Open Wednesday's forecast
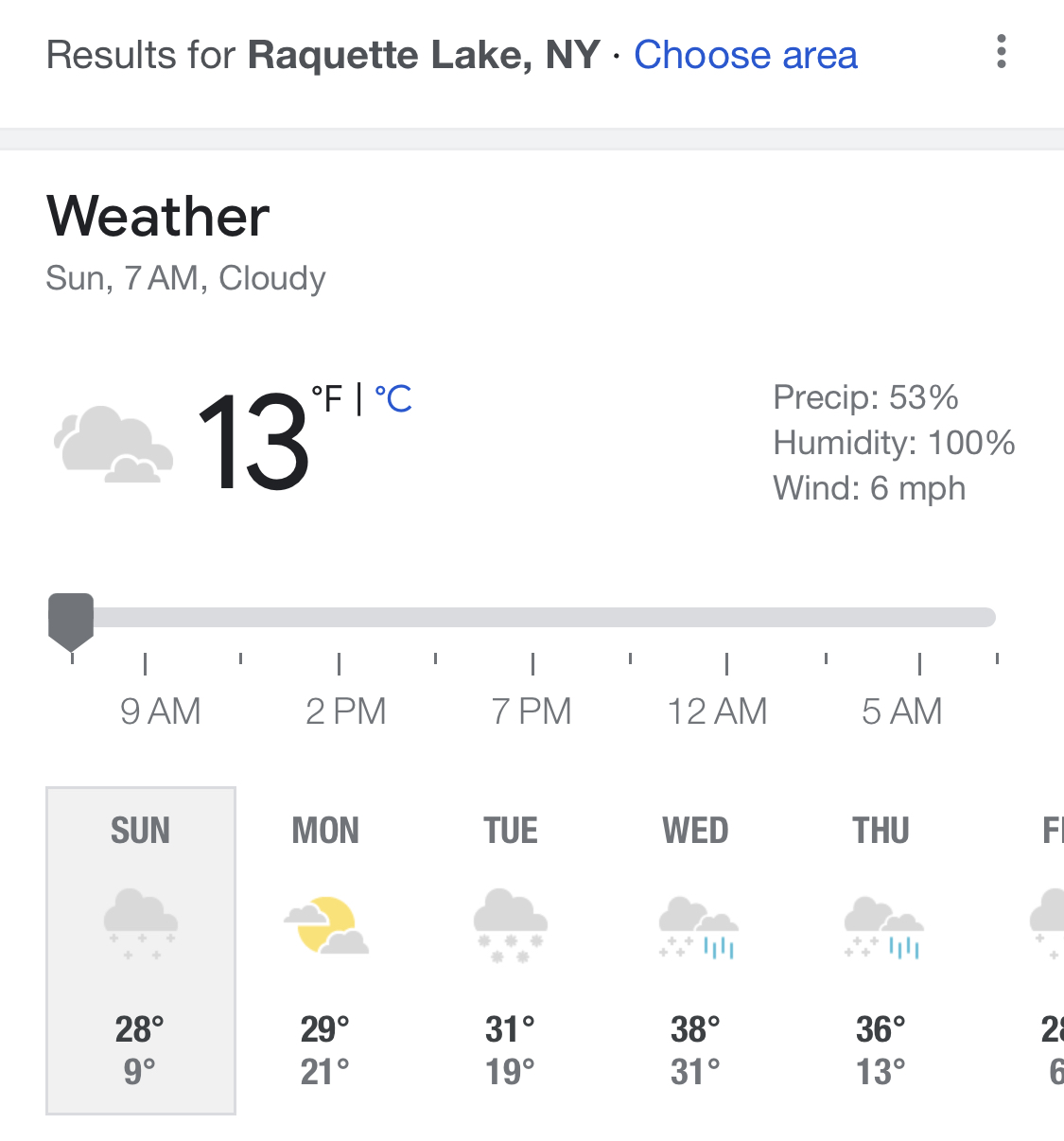Screen dimensions: 1064x1141 click(696, 950)
